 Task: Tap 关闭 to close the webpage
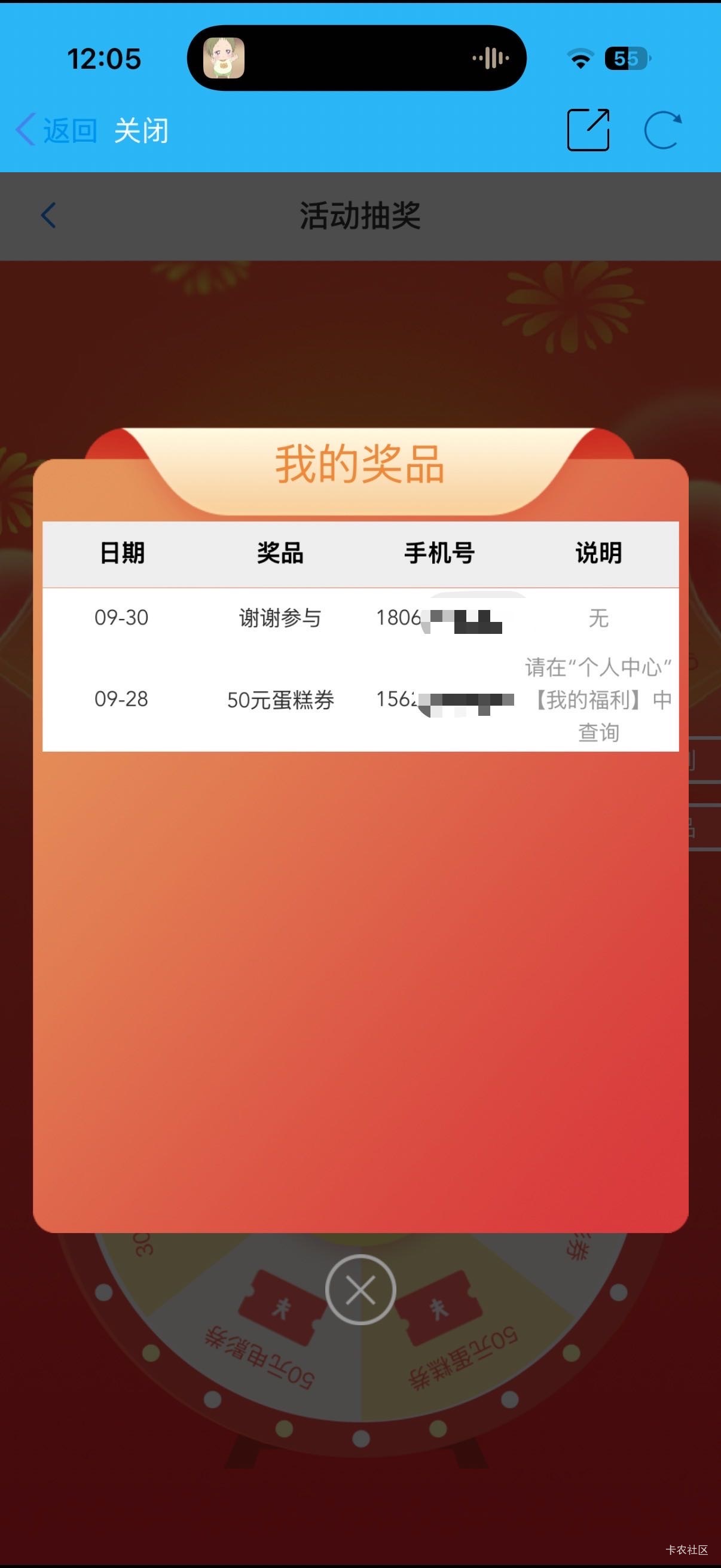click(x=141, y=131)
